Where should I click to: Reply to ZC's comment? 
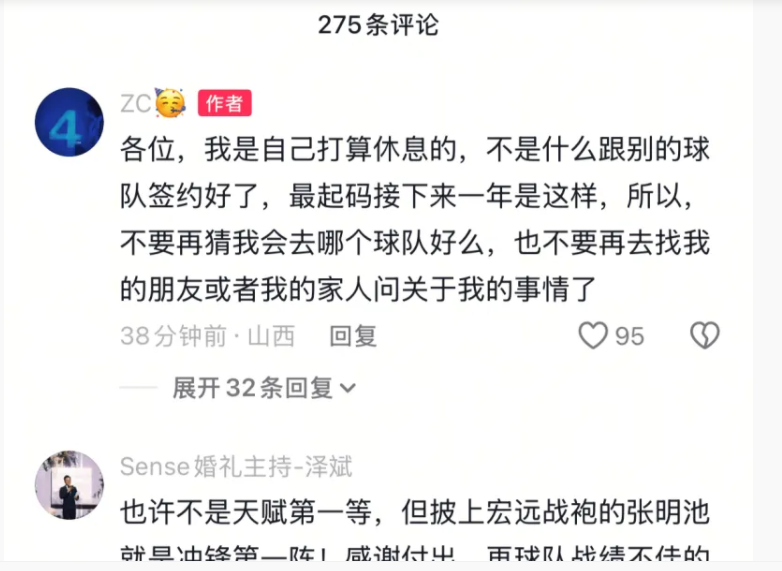353,337
